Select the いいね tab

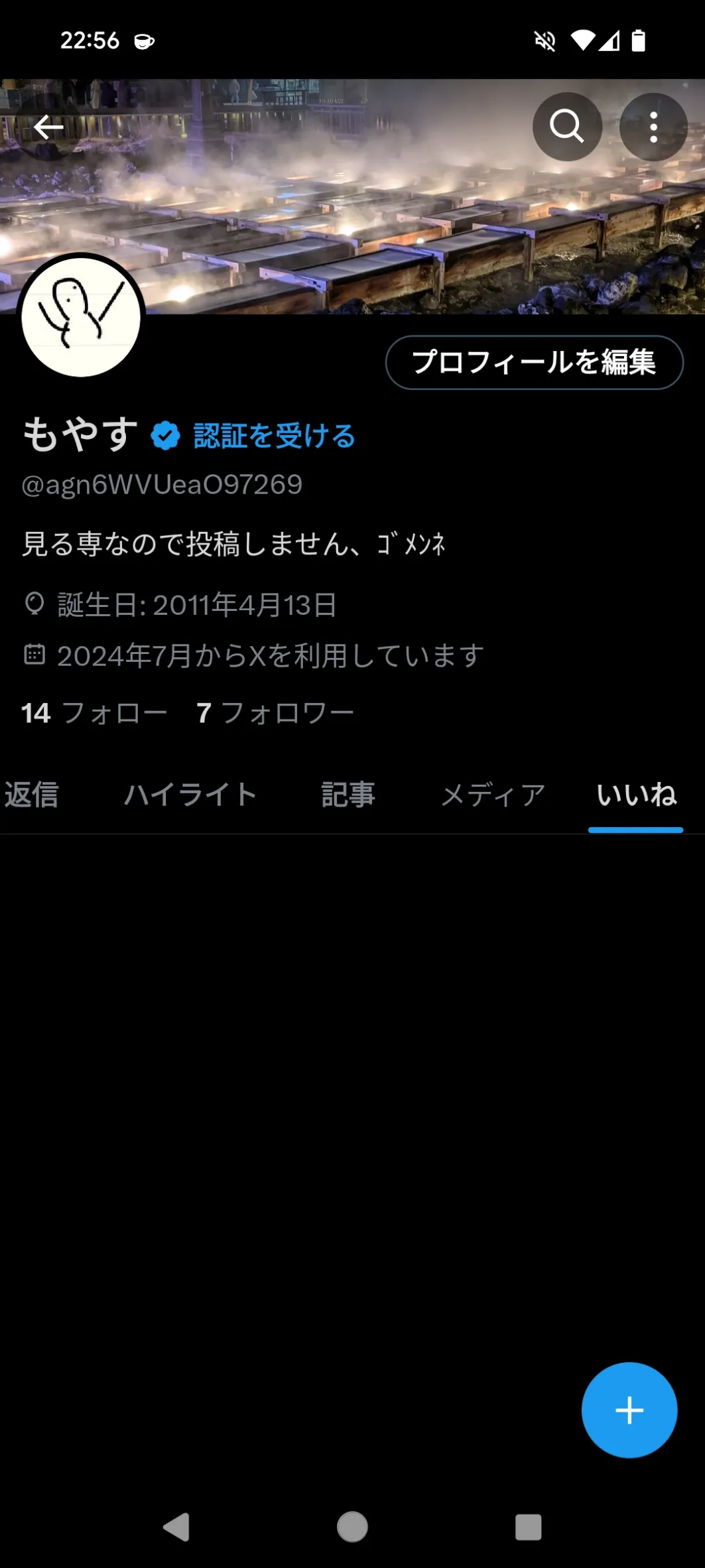pos(636,795)
